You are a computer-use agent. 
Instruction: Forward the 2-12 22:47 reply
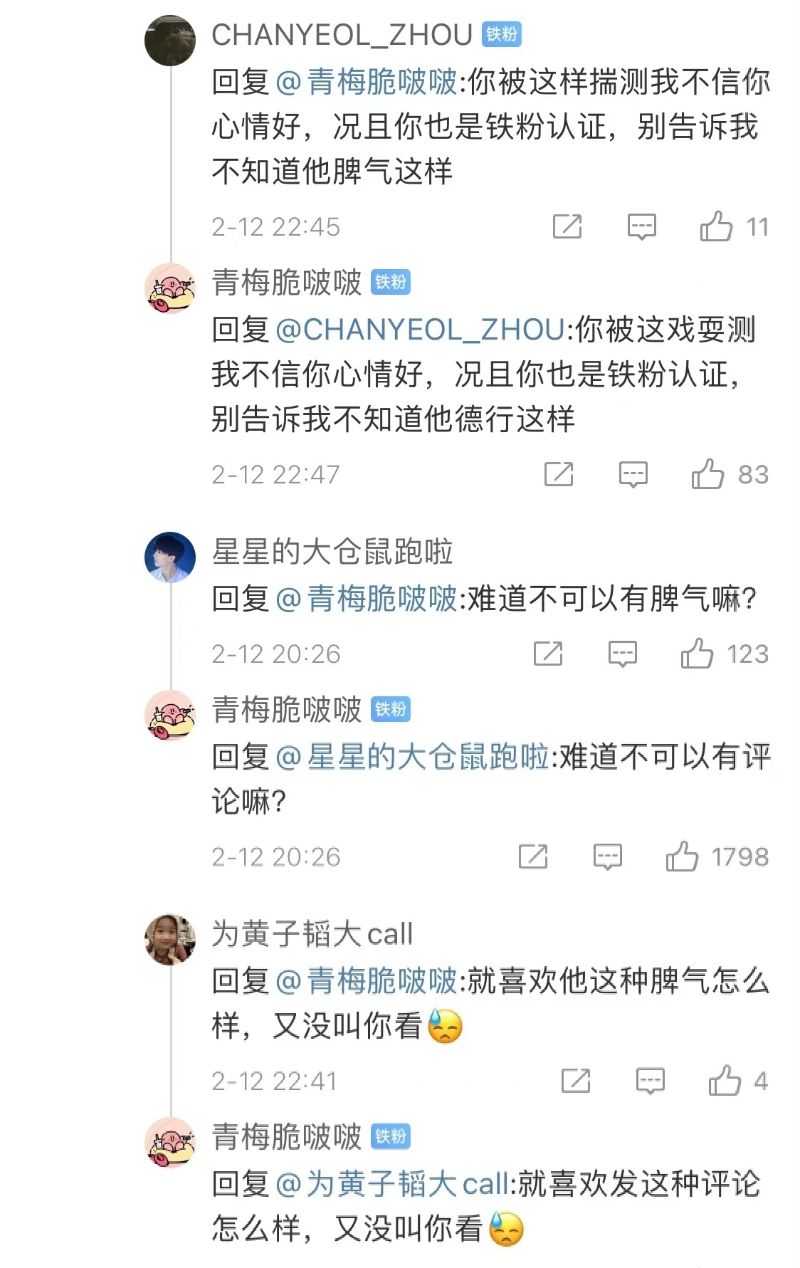(558, 474)
